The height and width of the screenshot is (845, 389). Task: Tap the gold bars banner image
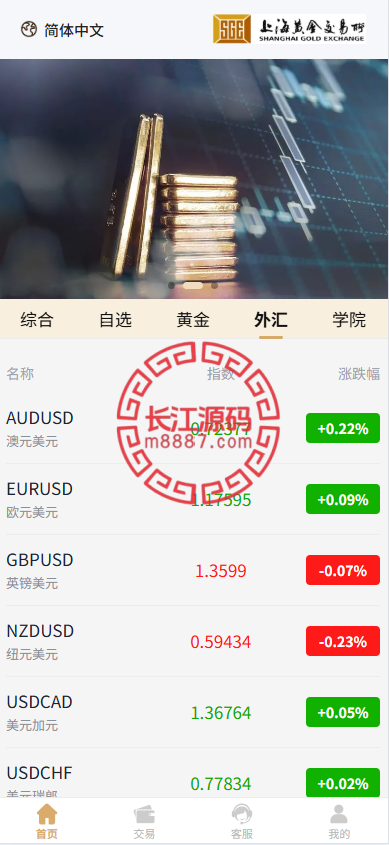coord(194,178)
